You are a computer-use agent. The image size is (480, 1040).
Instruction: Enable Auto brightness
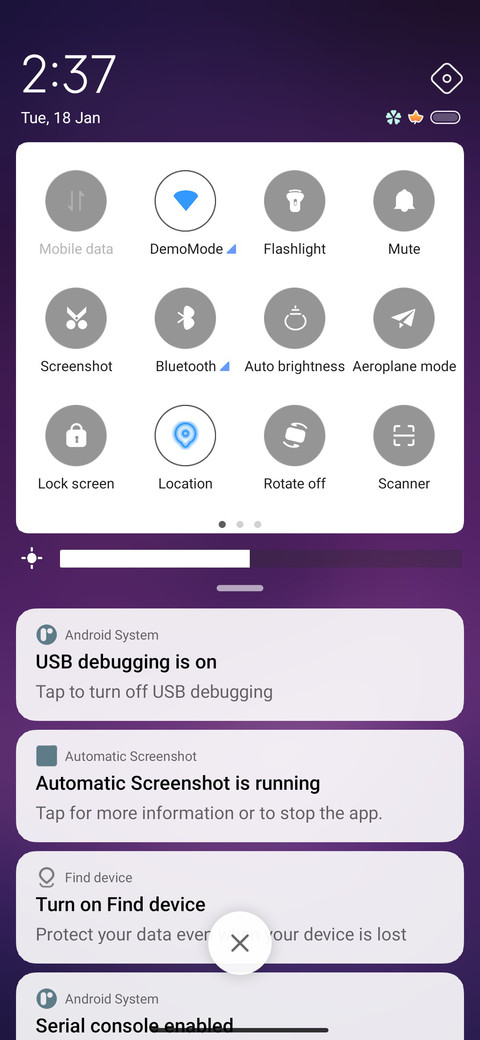pos(294,318)
